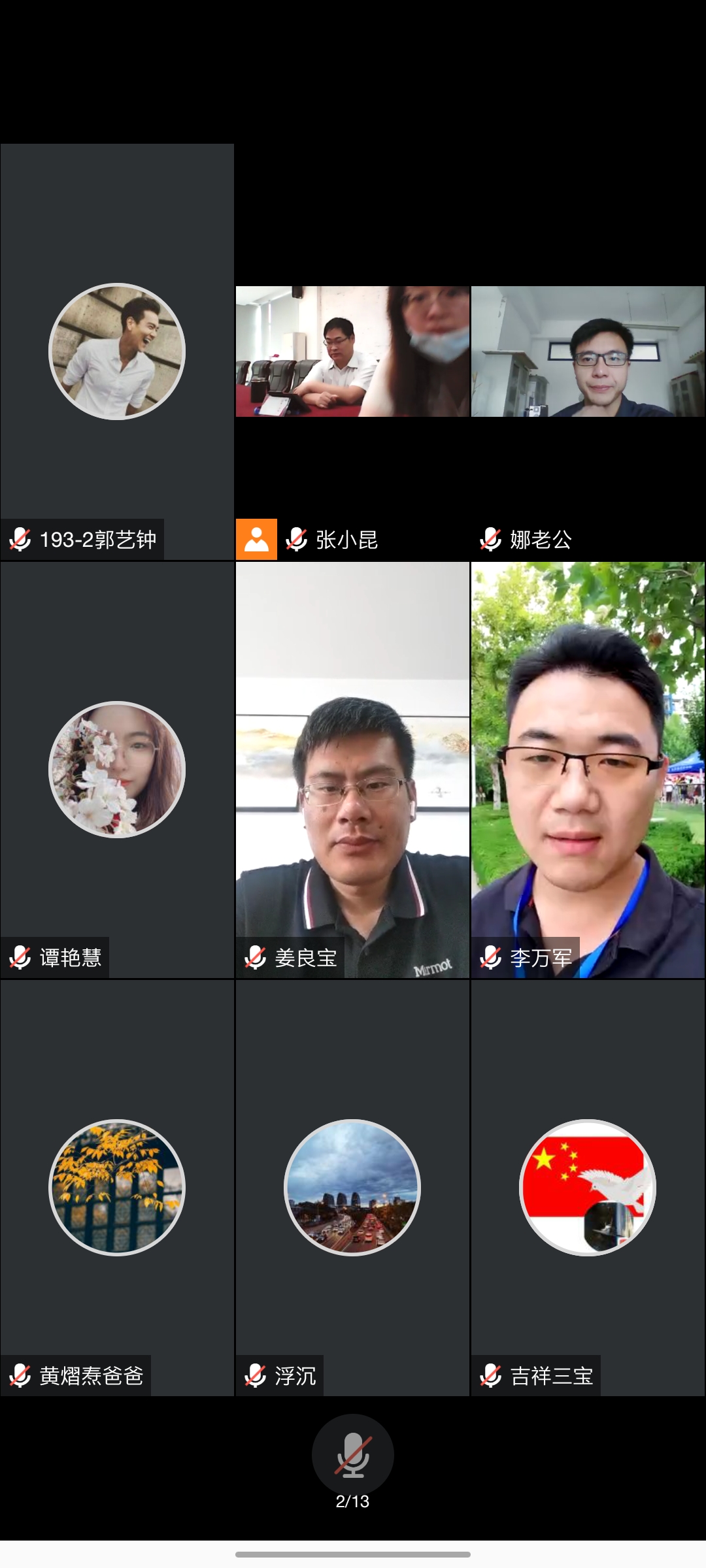The width and height of the screenshot is (706, 1568).
Task: Open 谭艳慧's participant tile
Action: click(x=117, y=770)
